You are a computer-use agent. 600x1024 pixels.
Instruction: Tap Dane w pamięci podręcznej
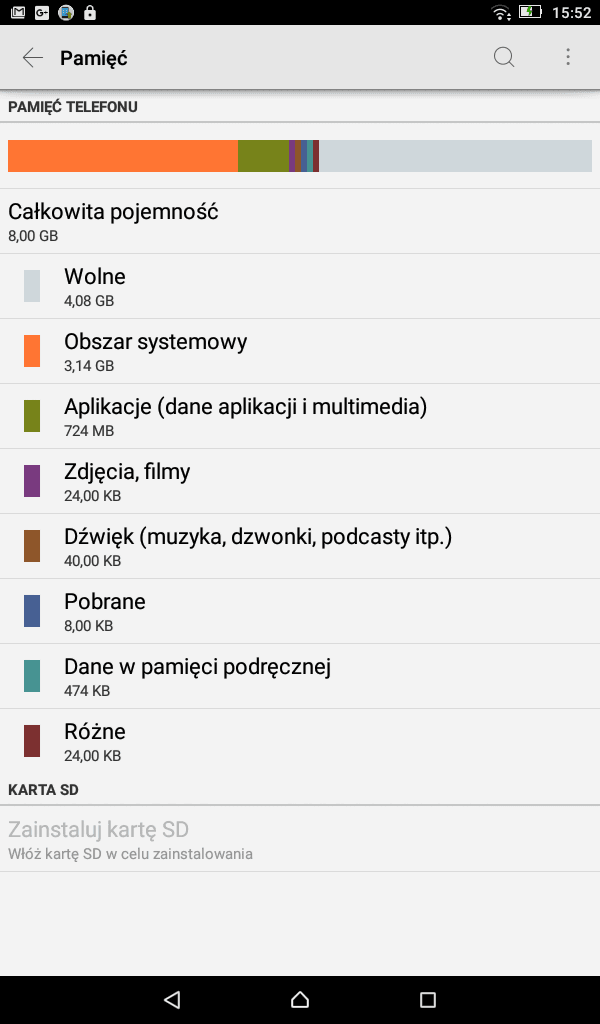click(x=300, y=676)
